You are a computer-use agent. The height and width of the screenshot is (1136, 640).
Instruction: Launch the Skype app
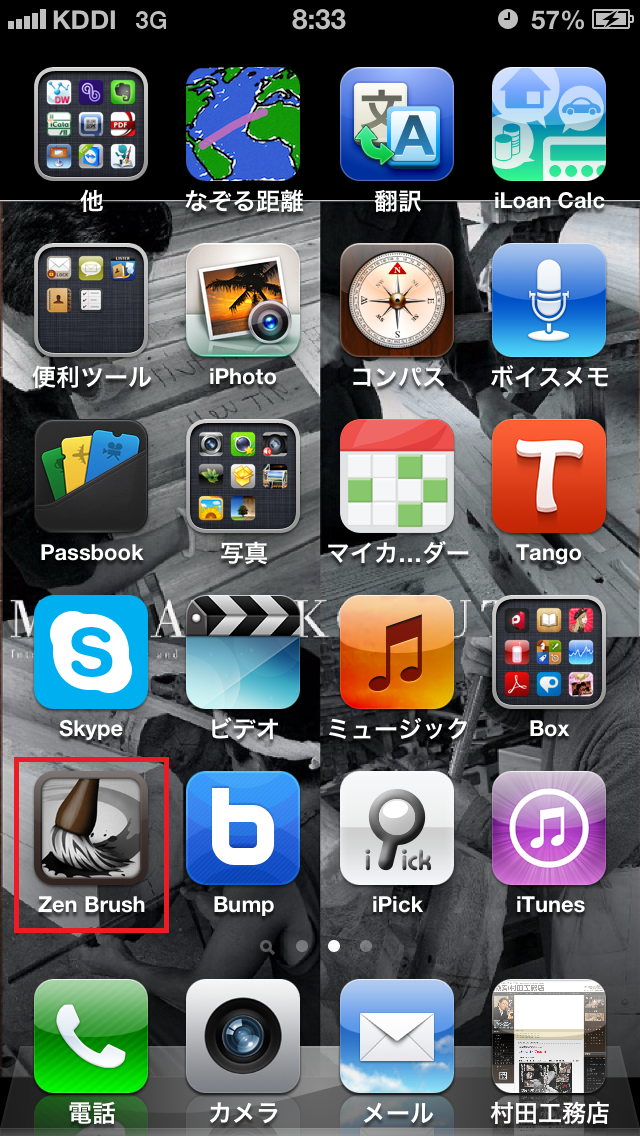tap(91, 652)
